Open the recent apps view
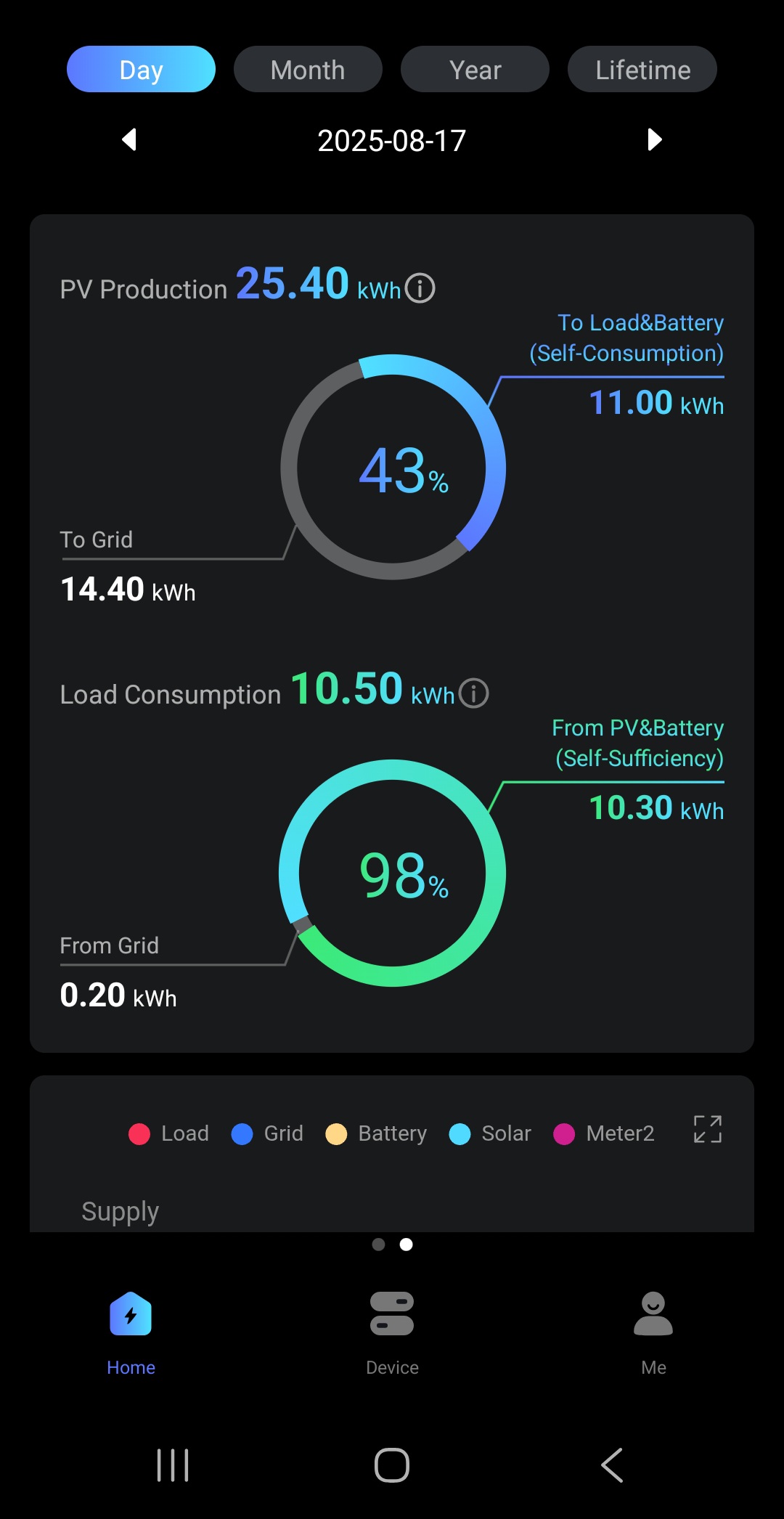This screenshot has width=784, height=1519. 173,1465
